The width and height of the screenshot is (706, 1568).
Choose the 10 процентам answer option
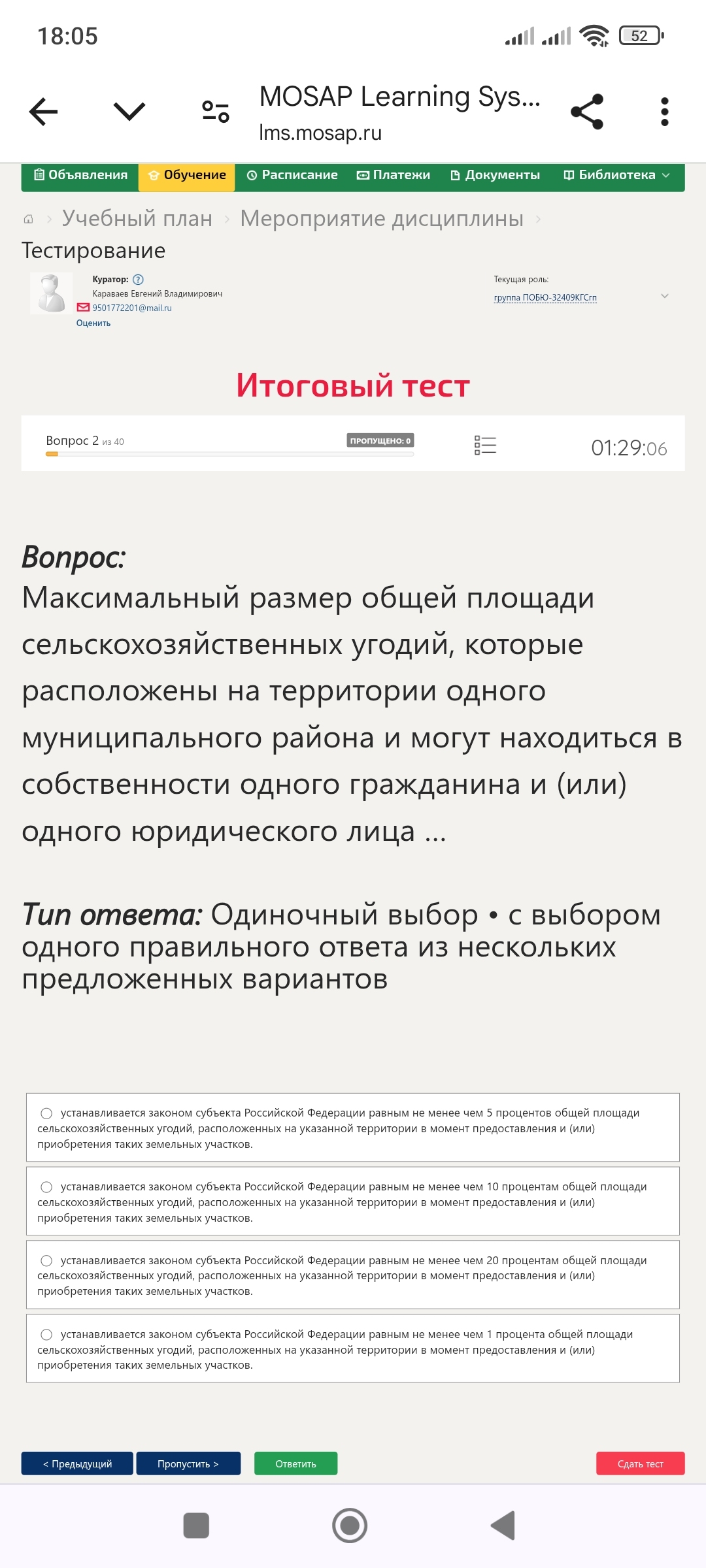point(353,1201)
